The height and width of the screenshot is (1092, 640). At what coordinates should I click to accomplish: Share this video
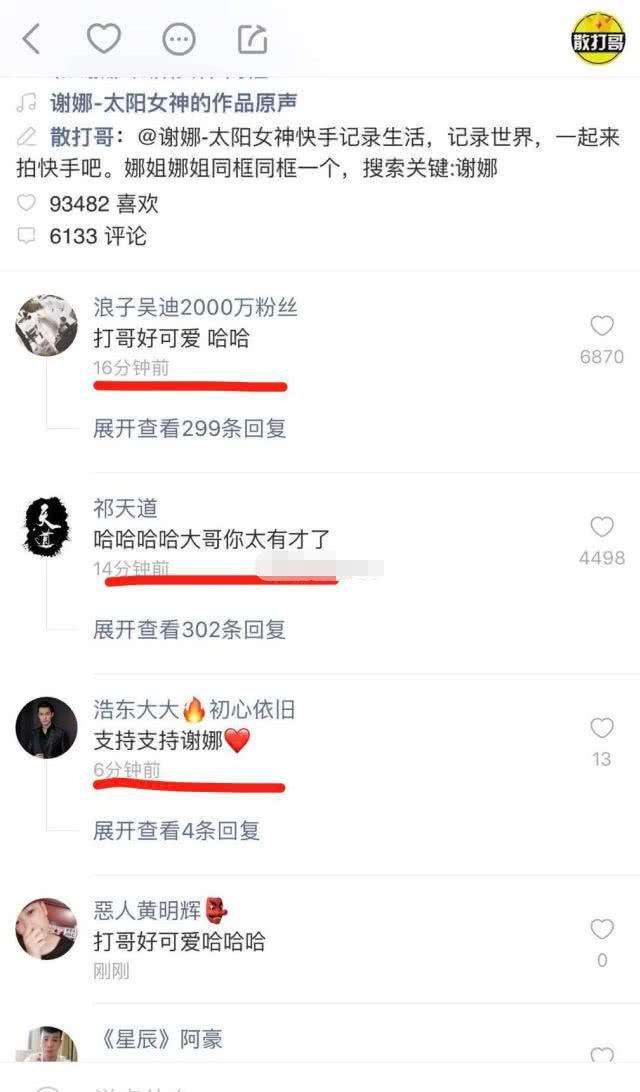point(253,40)
